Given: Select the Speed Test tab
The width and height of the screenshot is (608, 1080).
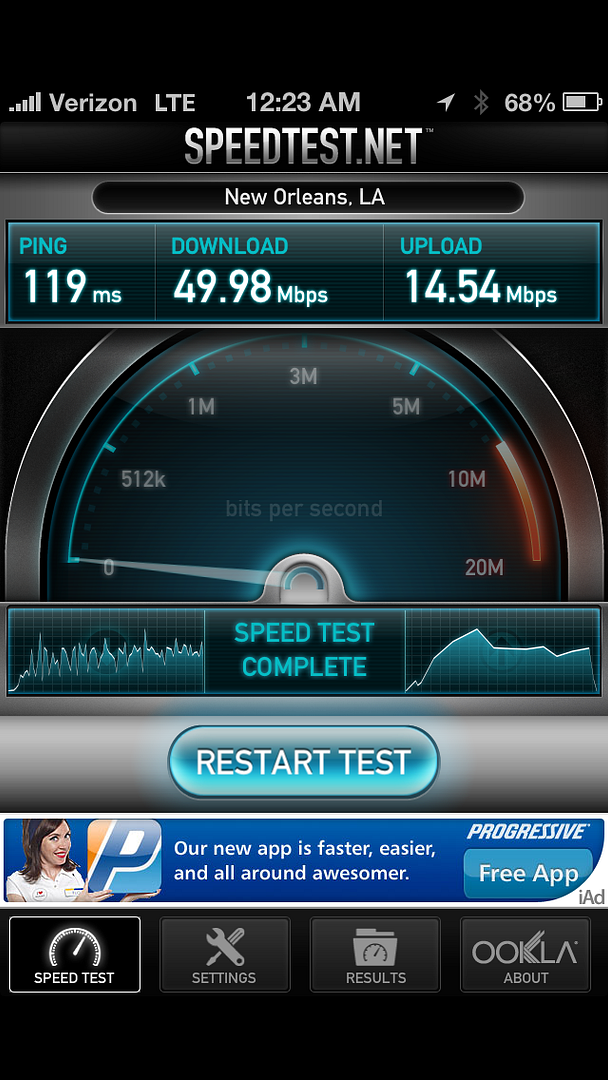Looking at the screenshot, I should click(x=74, y=954).
